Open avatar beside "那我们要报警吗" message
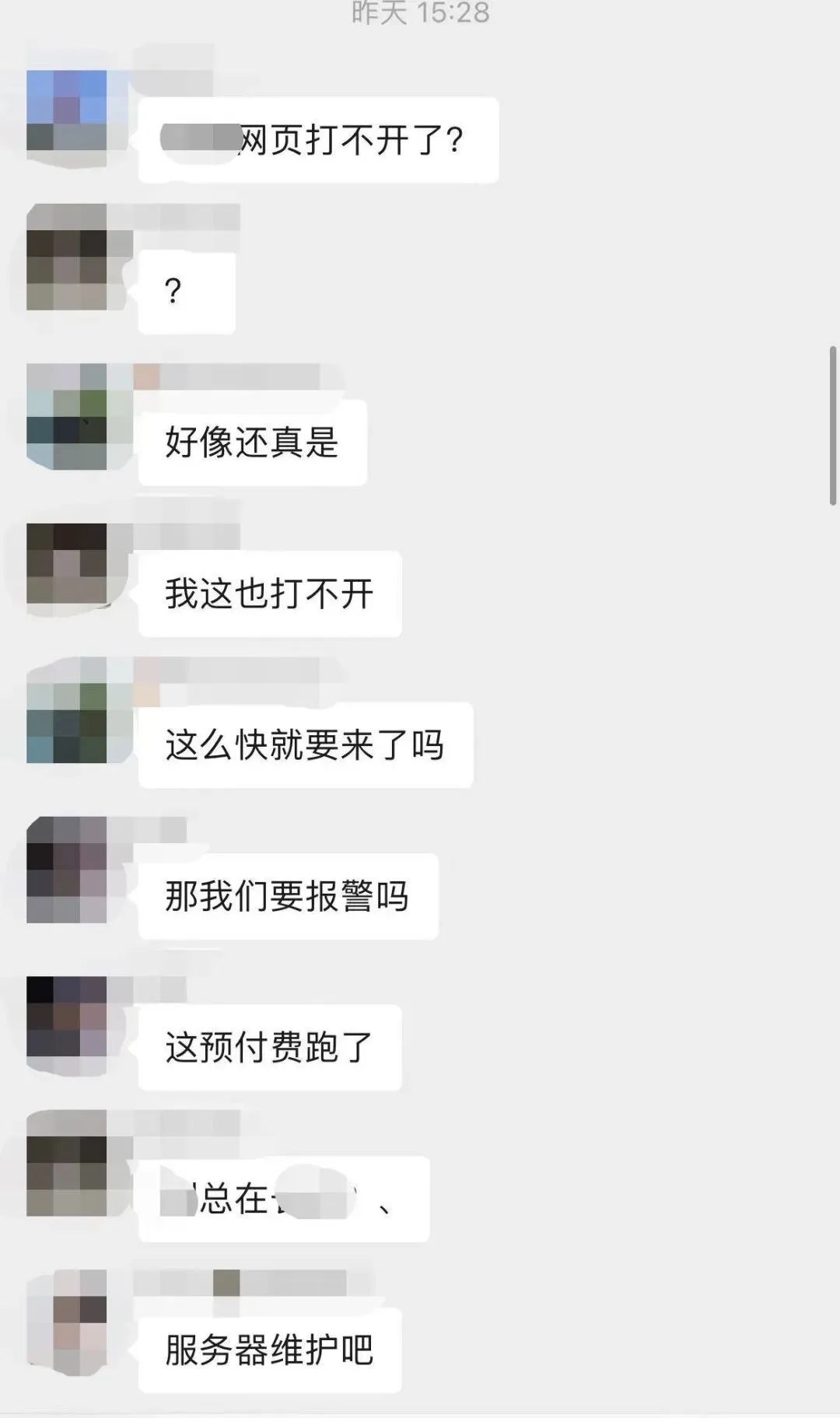This screenshot has height=1418, width=840. [67, 870]
